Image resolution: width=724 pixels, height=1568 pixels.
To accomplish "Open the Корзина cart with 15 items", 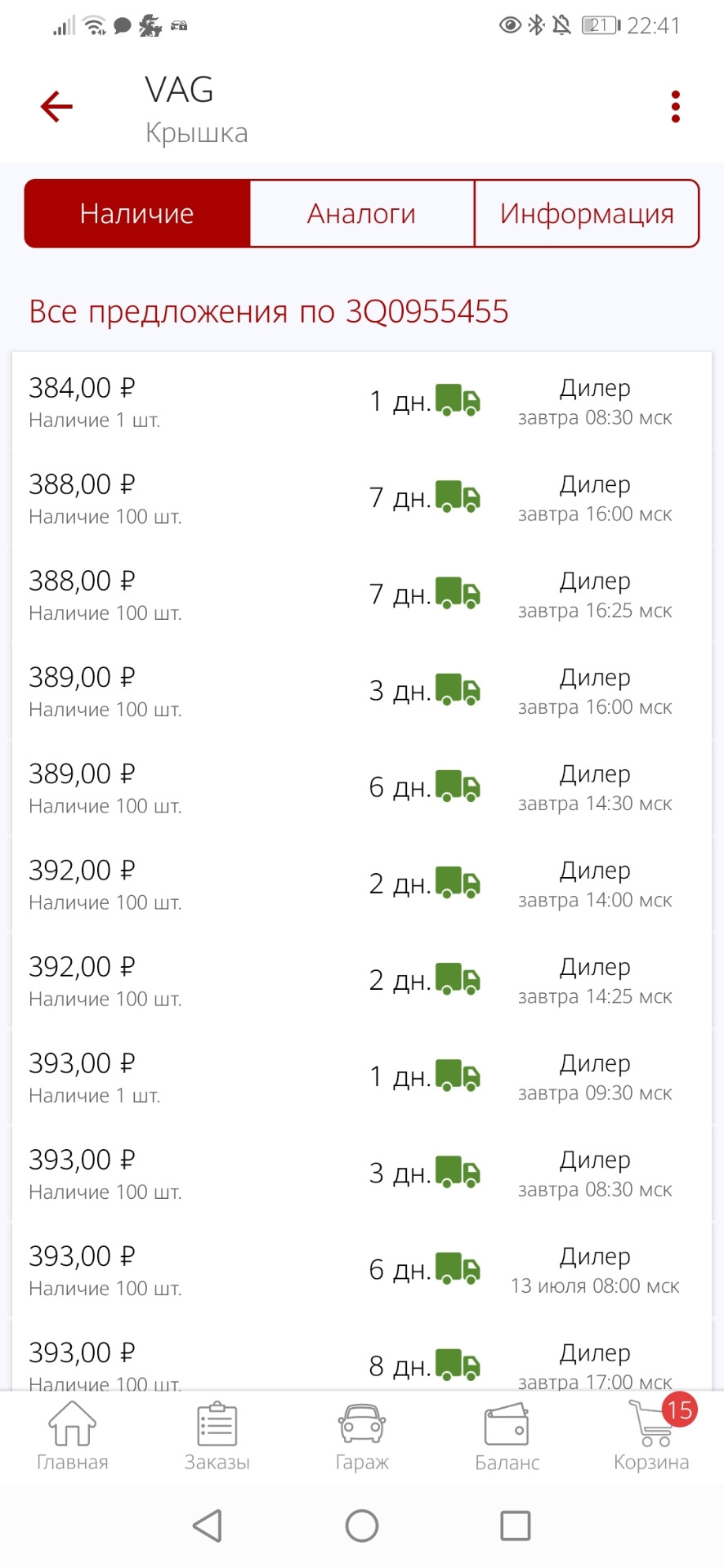I will (x=652, y=1436).
